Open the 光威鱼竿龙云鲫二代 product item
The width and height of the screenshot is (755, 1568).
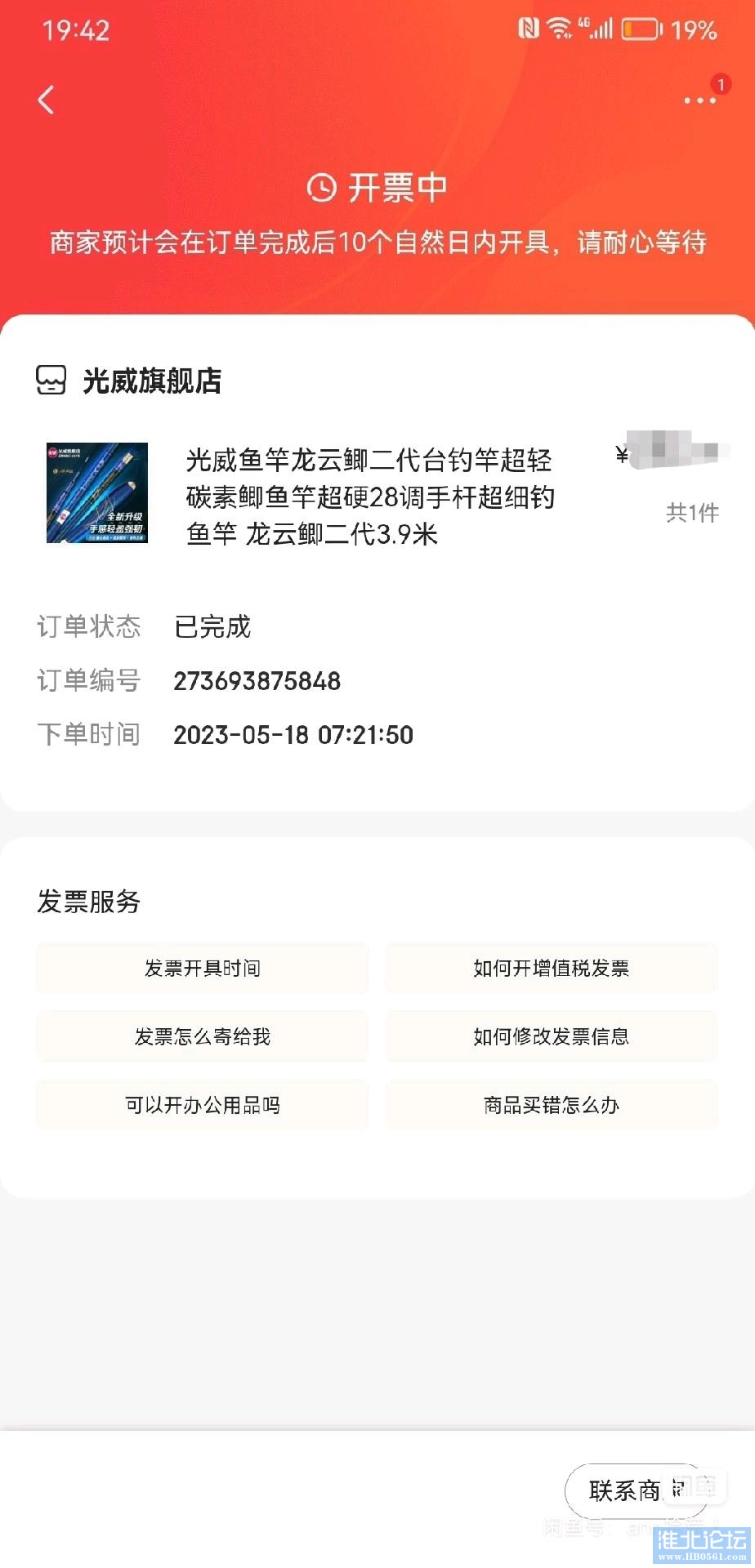tap(369, 497)
